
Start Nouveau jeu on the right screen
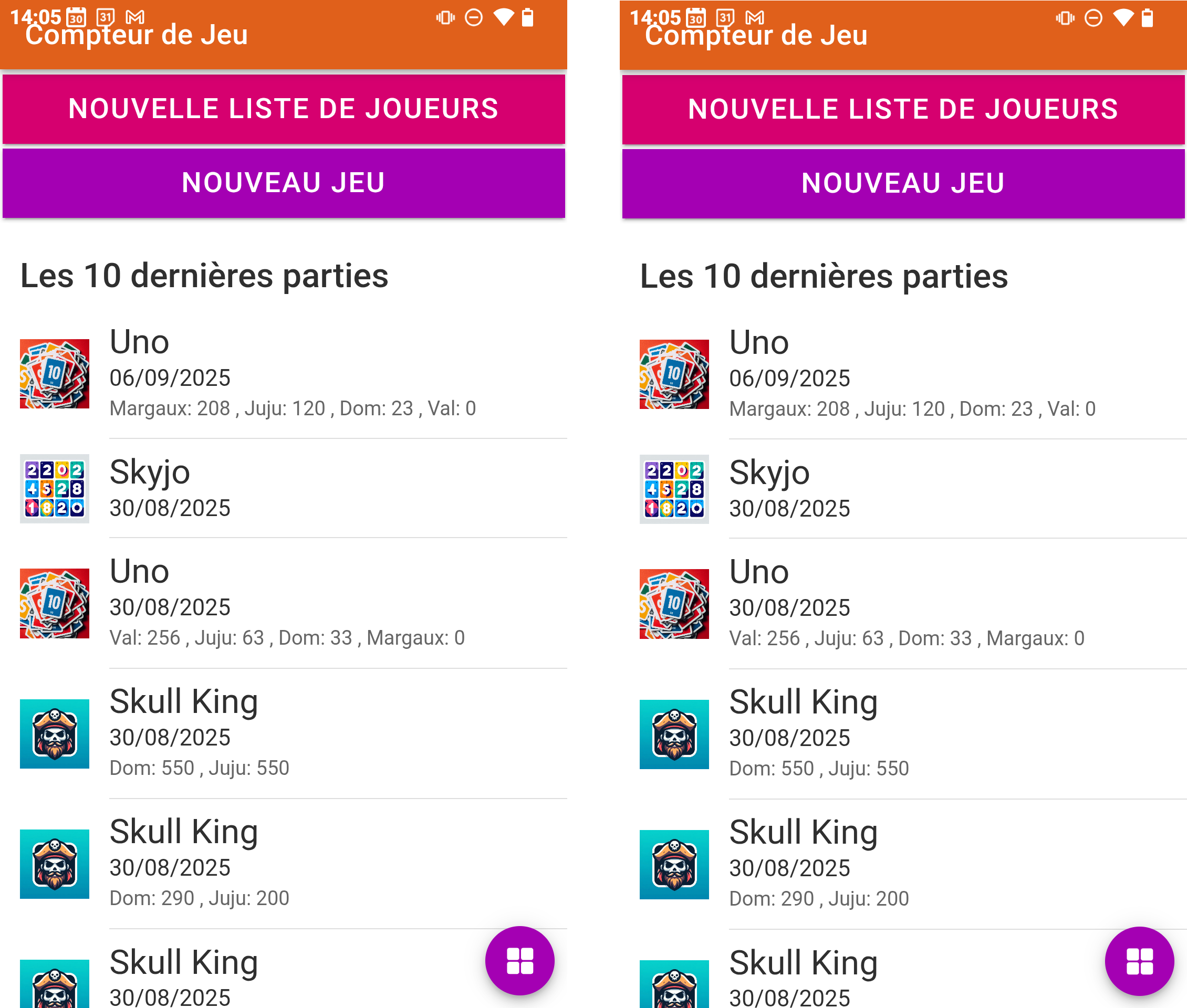(903, 183)
